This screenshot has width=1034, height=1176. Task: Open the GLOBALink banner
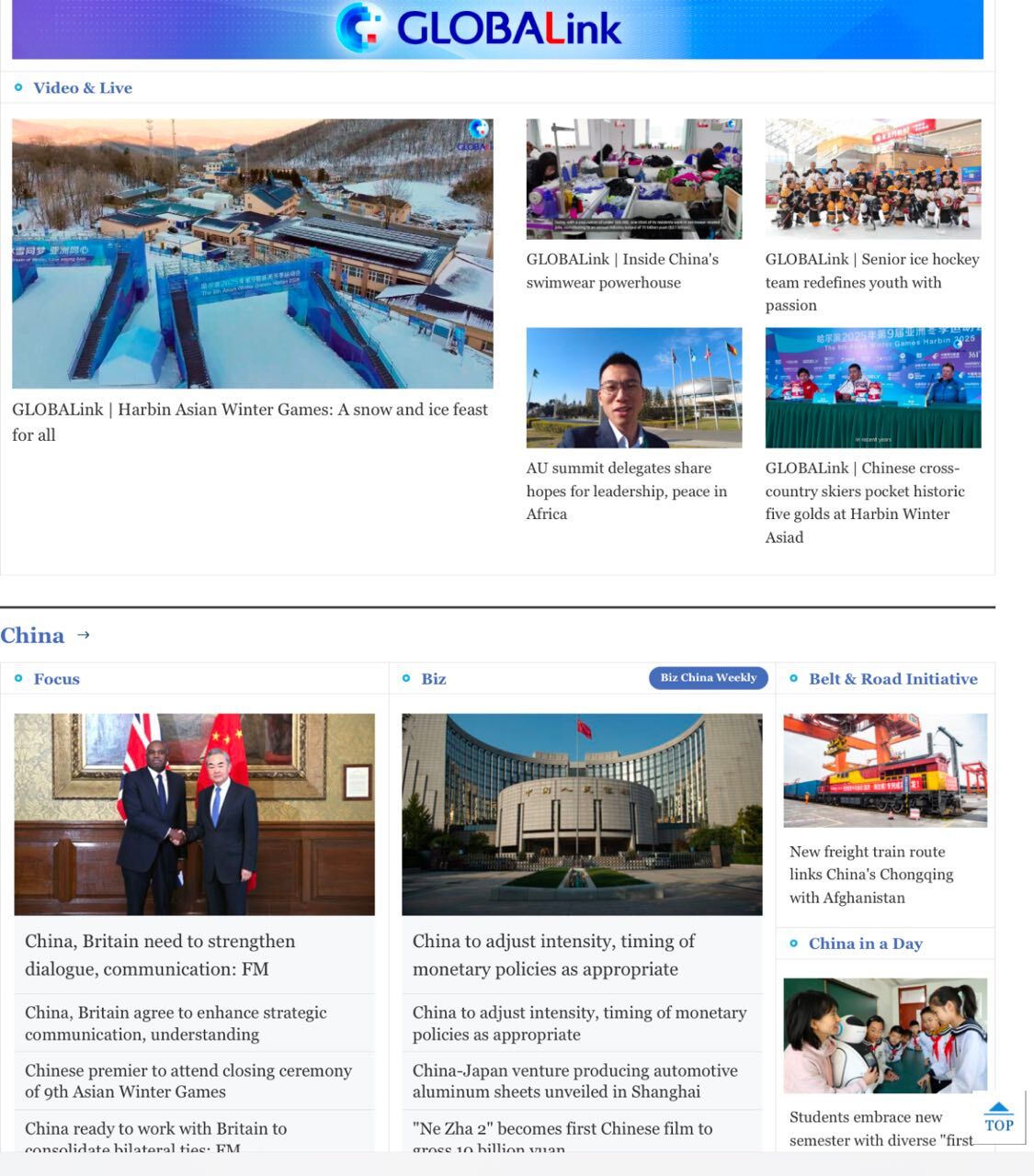coord(496,28)
